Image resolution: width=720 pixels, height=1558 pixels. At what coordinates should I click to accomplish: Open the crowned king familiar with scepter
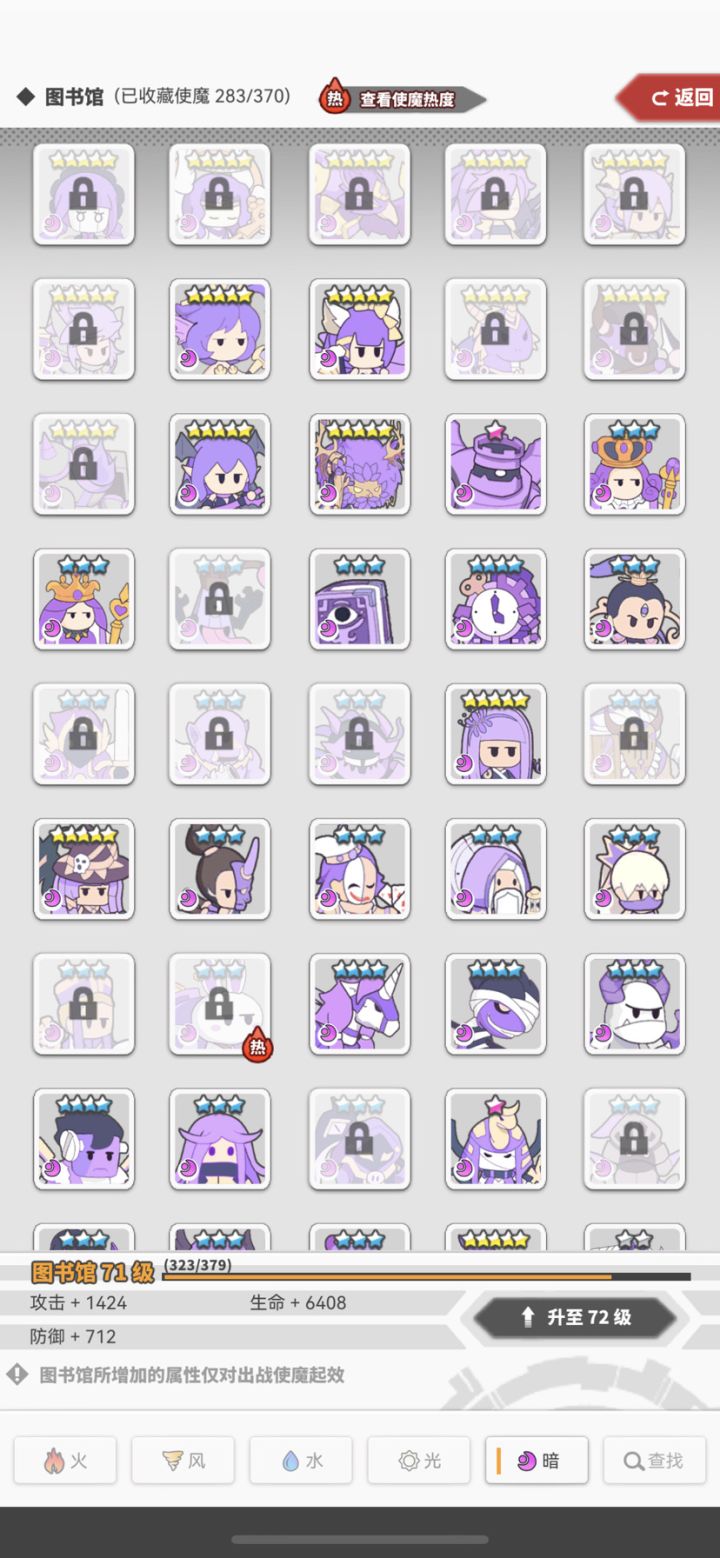[634, 464]
